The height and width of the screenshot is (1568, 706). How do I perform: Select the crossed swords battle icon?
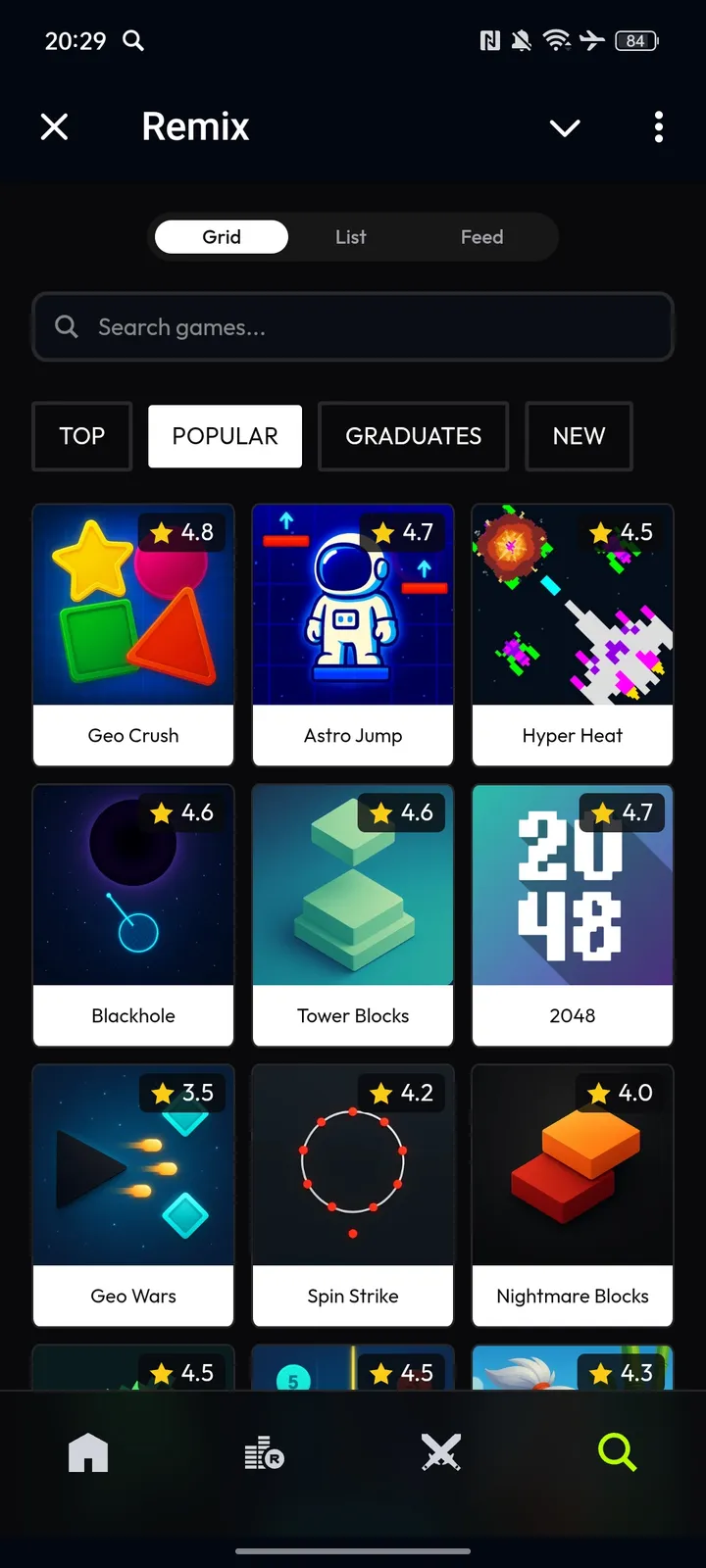(441, 1453)
